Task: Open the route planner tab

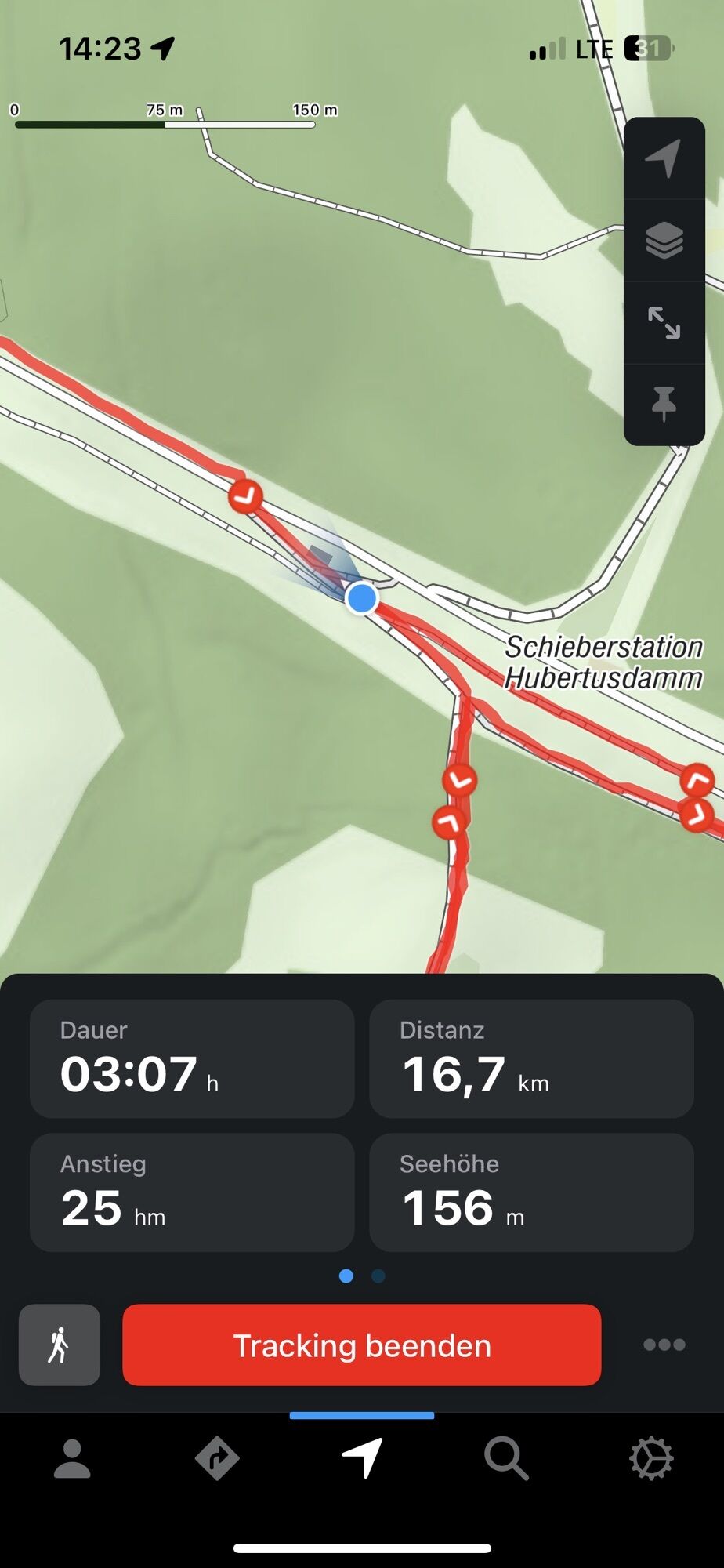Action: pyautogui.click(x=217, y=1459)
